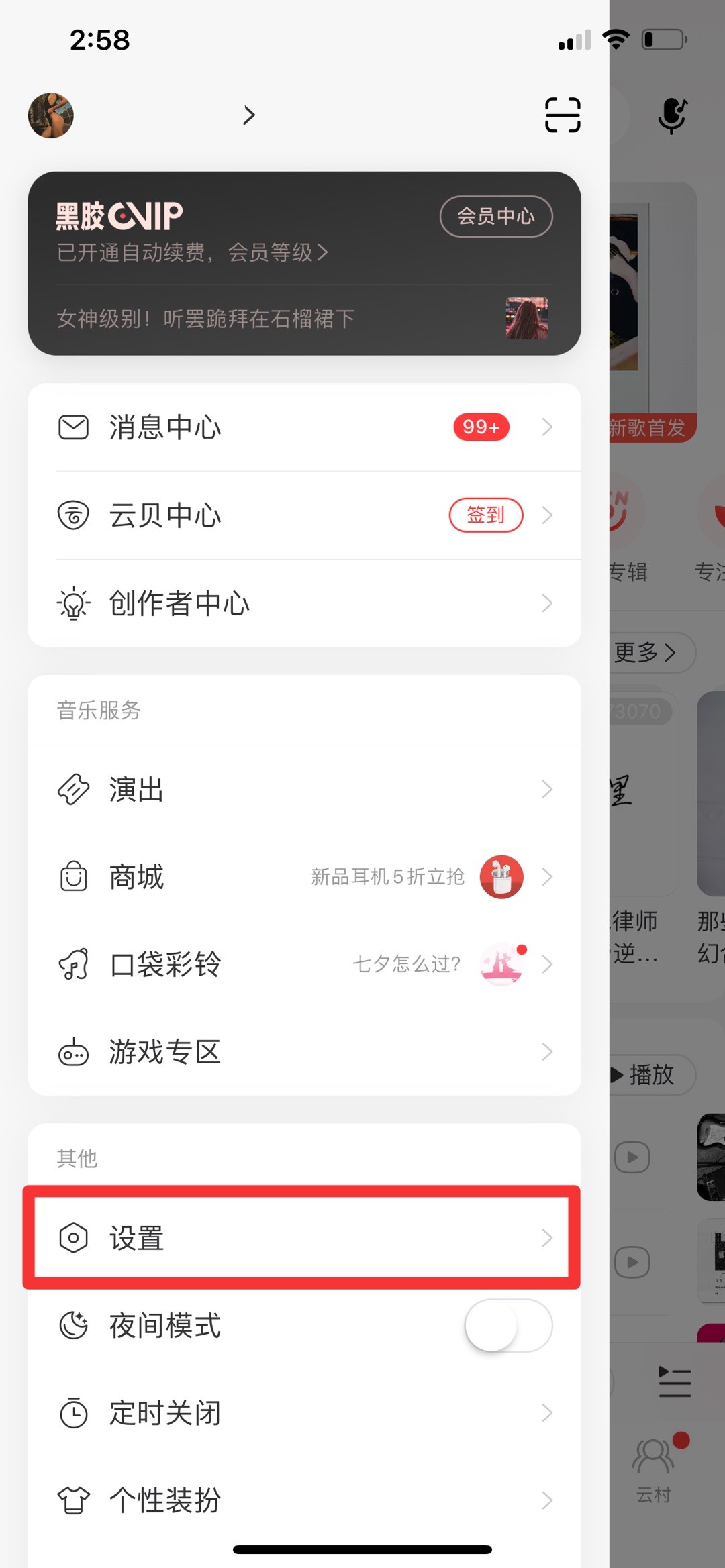Open the QR code scanner icon
This screenshot has width=725, height=1568.
point(563,115)
